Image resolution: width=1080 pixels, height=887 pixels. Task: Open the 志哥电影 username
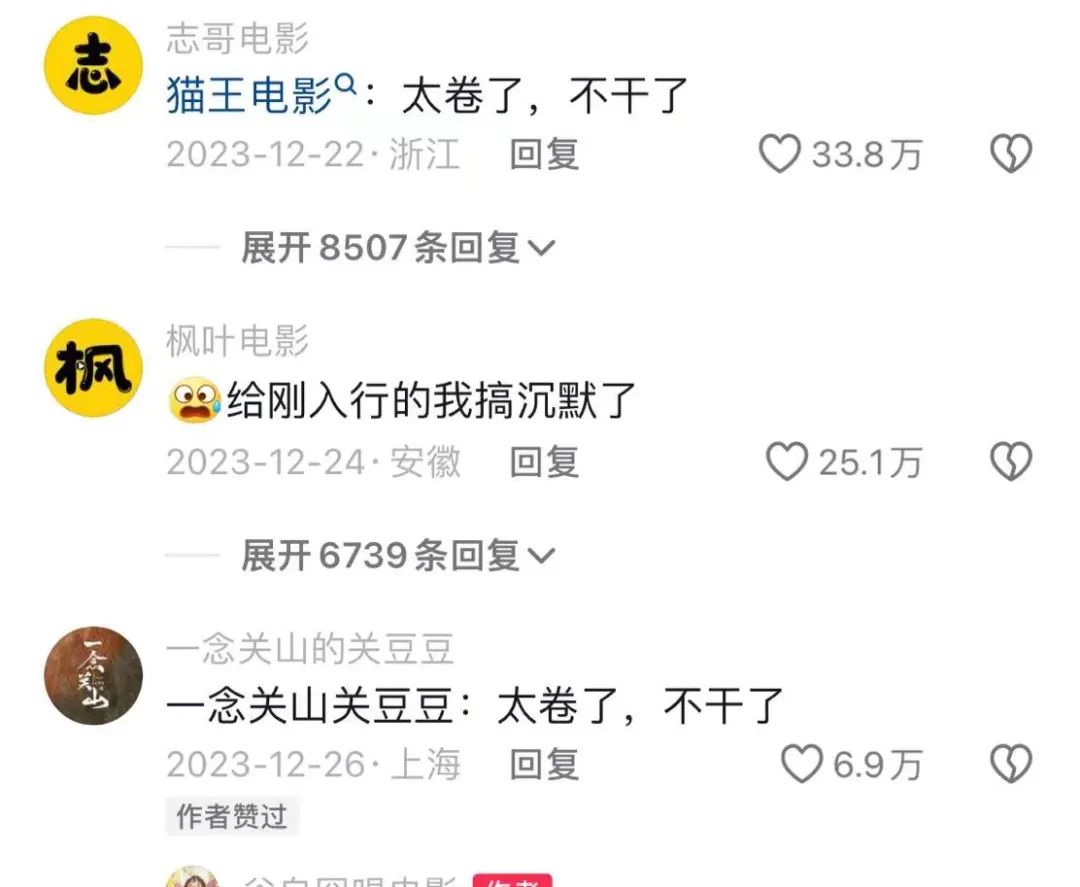(238, 39)
